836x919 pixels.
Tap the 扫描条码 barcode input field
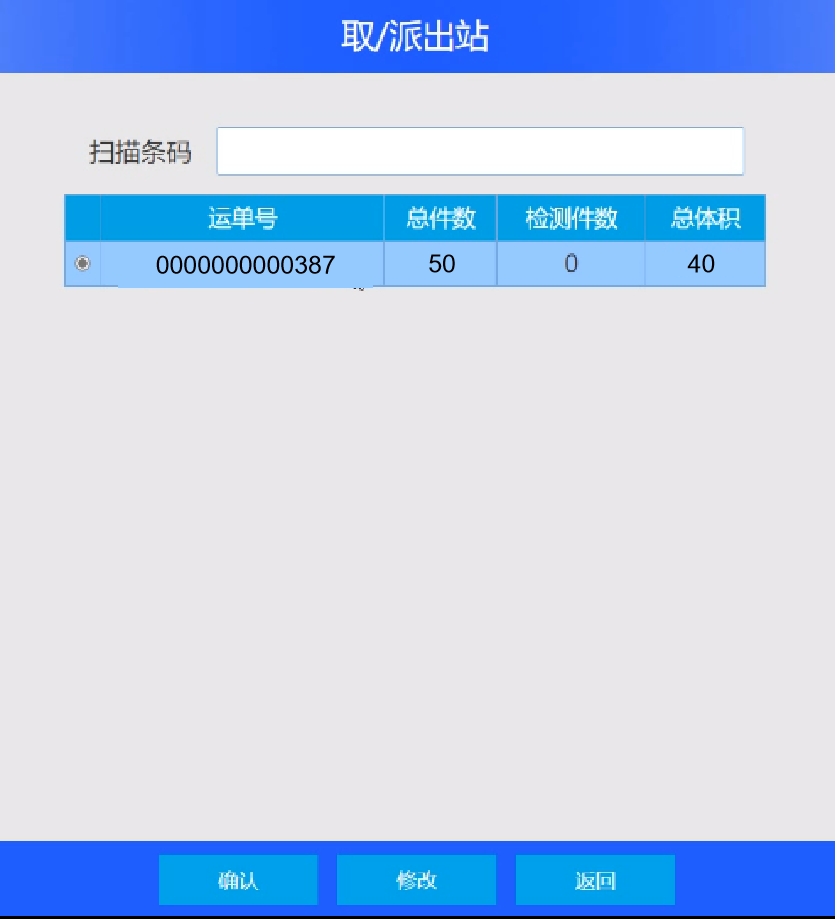point(480,152)
